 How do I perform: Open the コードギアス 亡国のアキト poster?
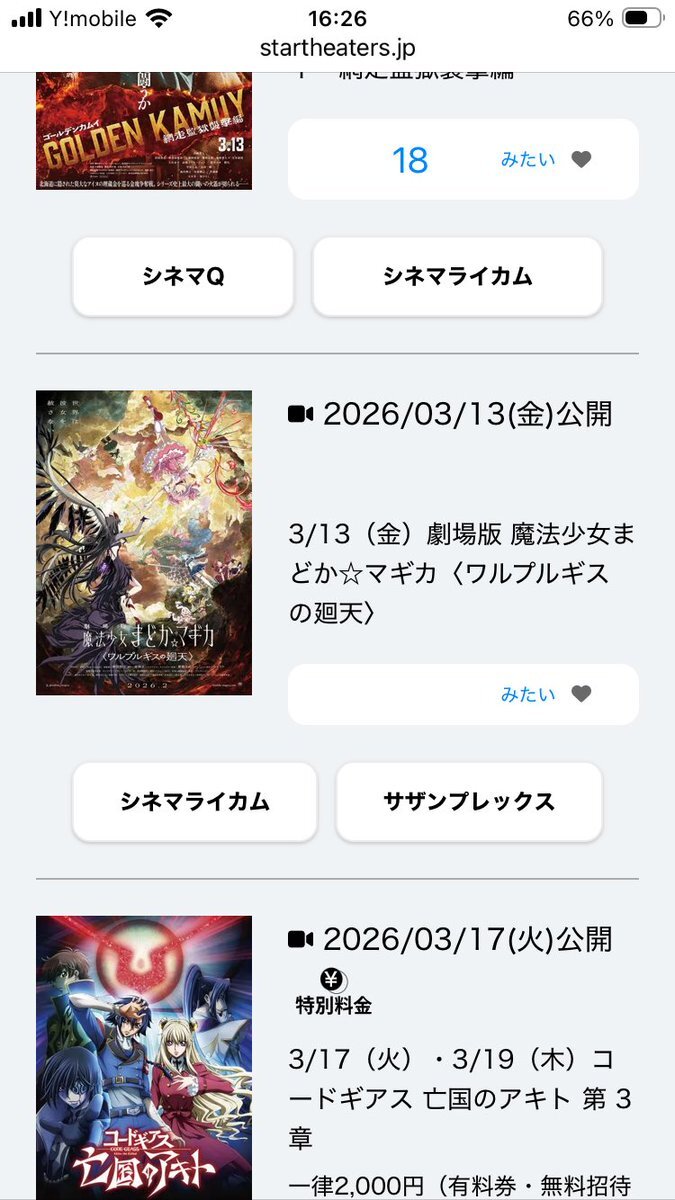pyautogui.click(x=144, y=1057)
